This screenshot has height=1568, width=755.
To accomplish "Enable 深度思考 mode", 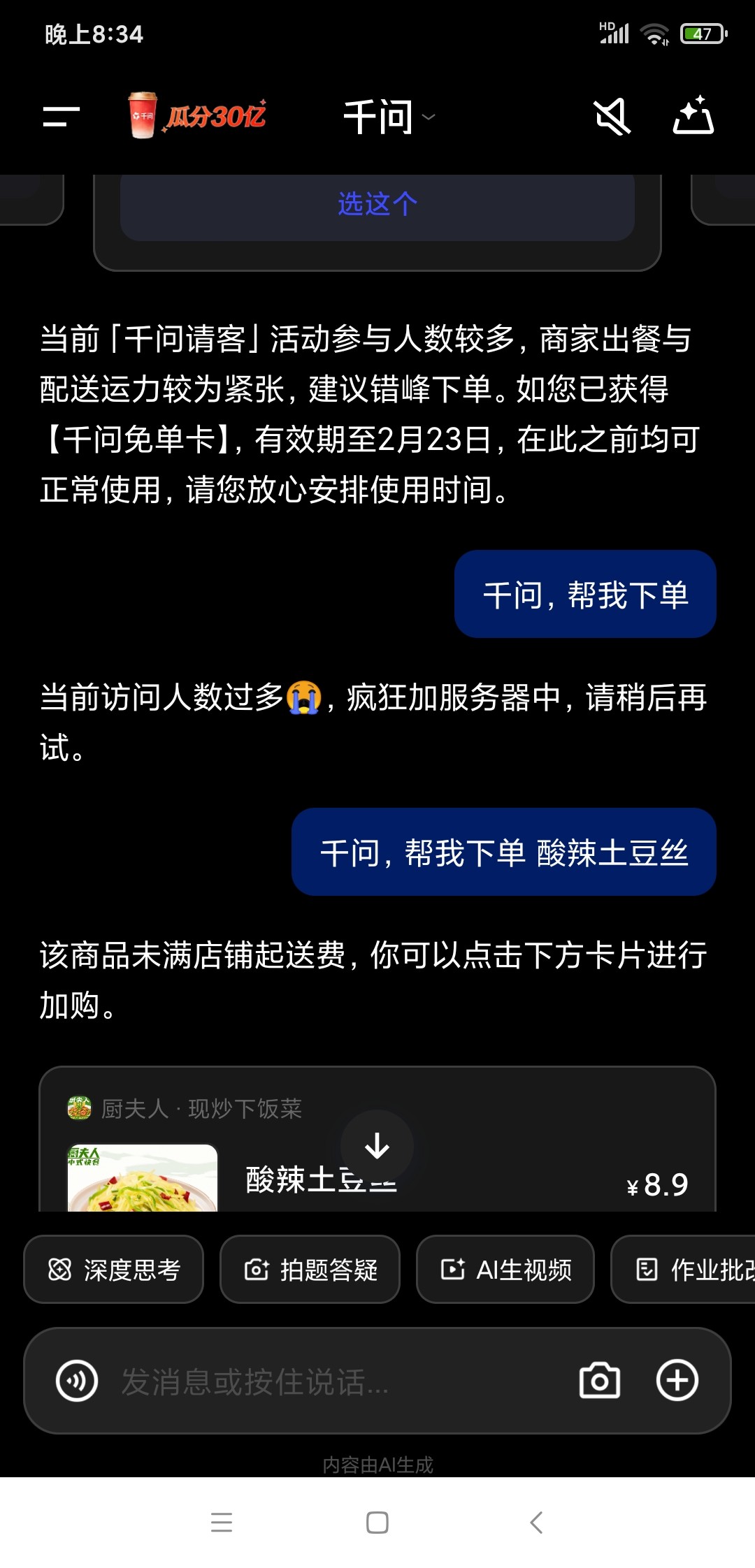I will point(114,1270).
